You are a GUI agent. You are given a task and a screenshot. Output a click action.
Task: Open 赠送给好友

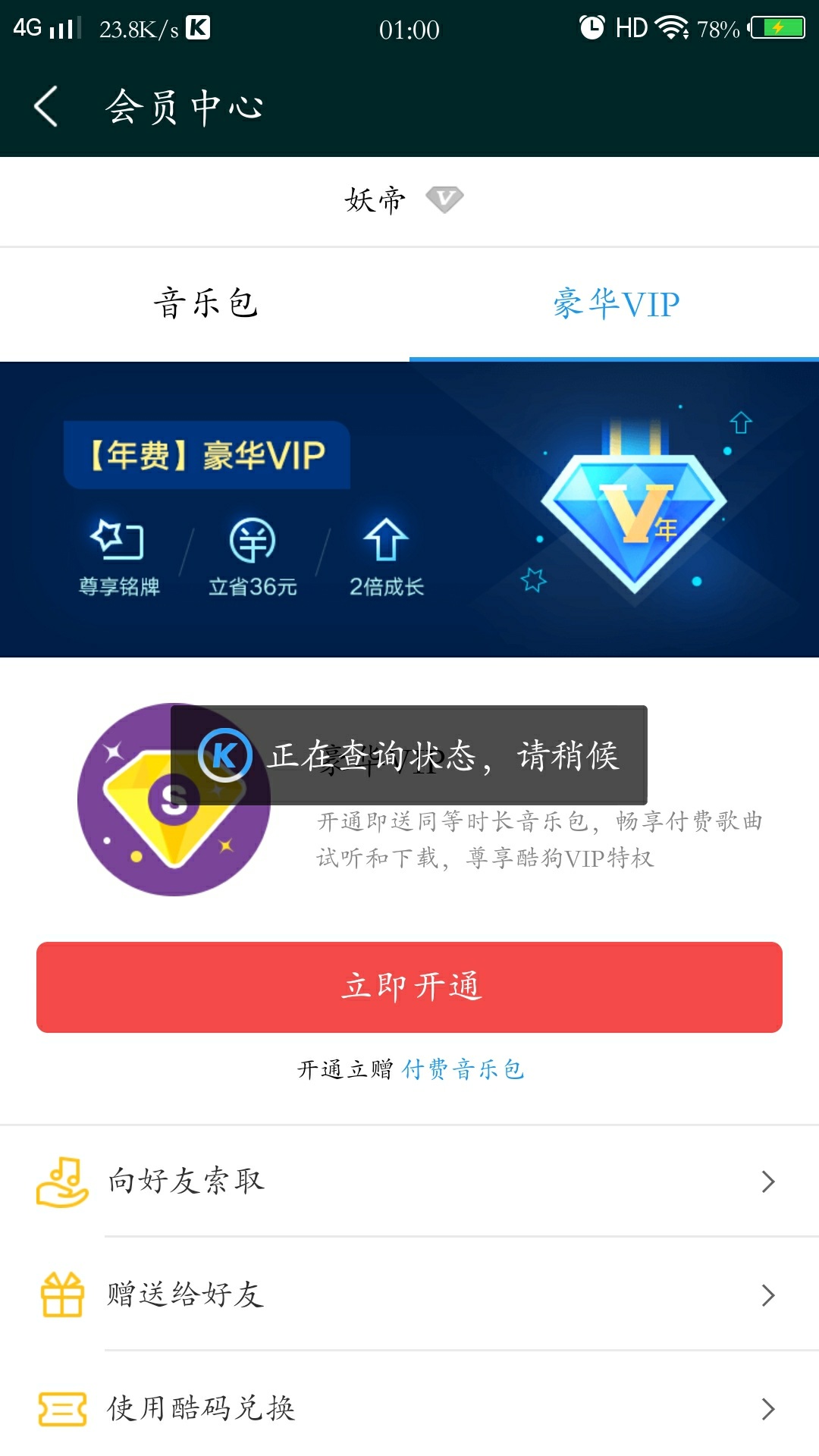pos(409,1294)
